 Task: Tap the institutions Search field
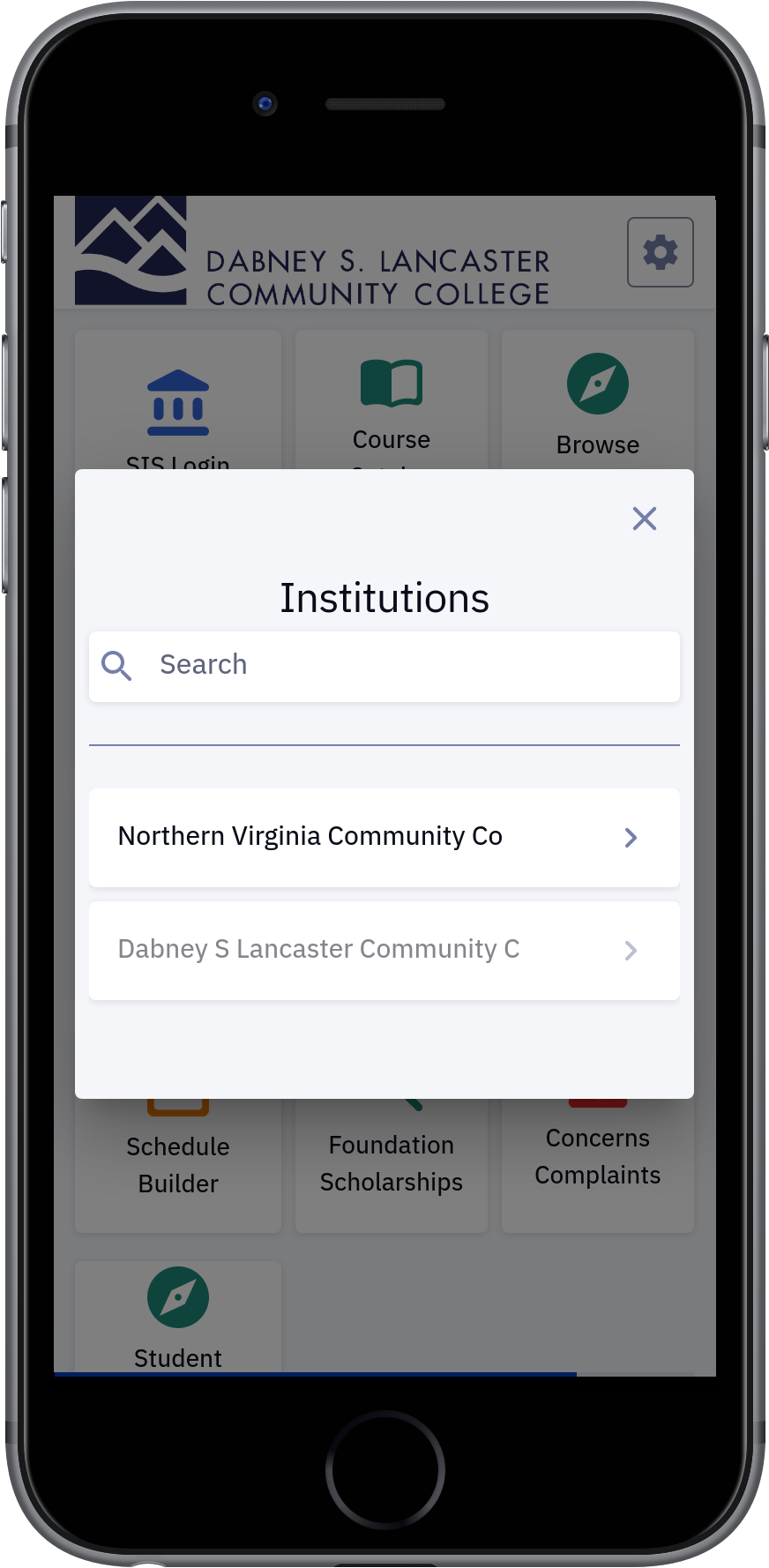384,666
